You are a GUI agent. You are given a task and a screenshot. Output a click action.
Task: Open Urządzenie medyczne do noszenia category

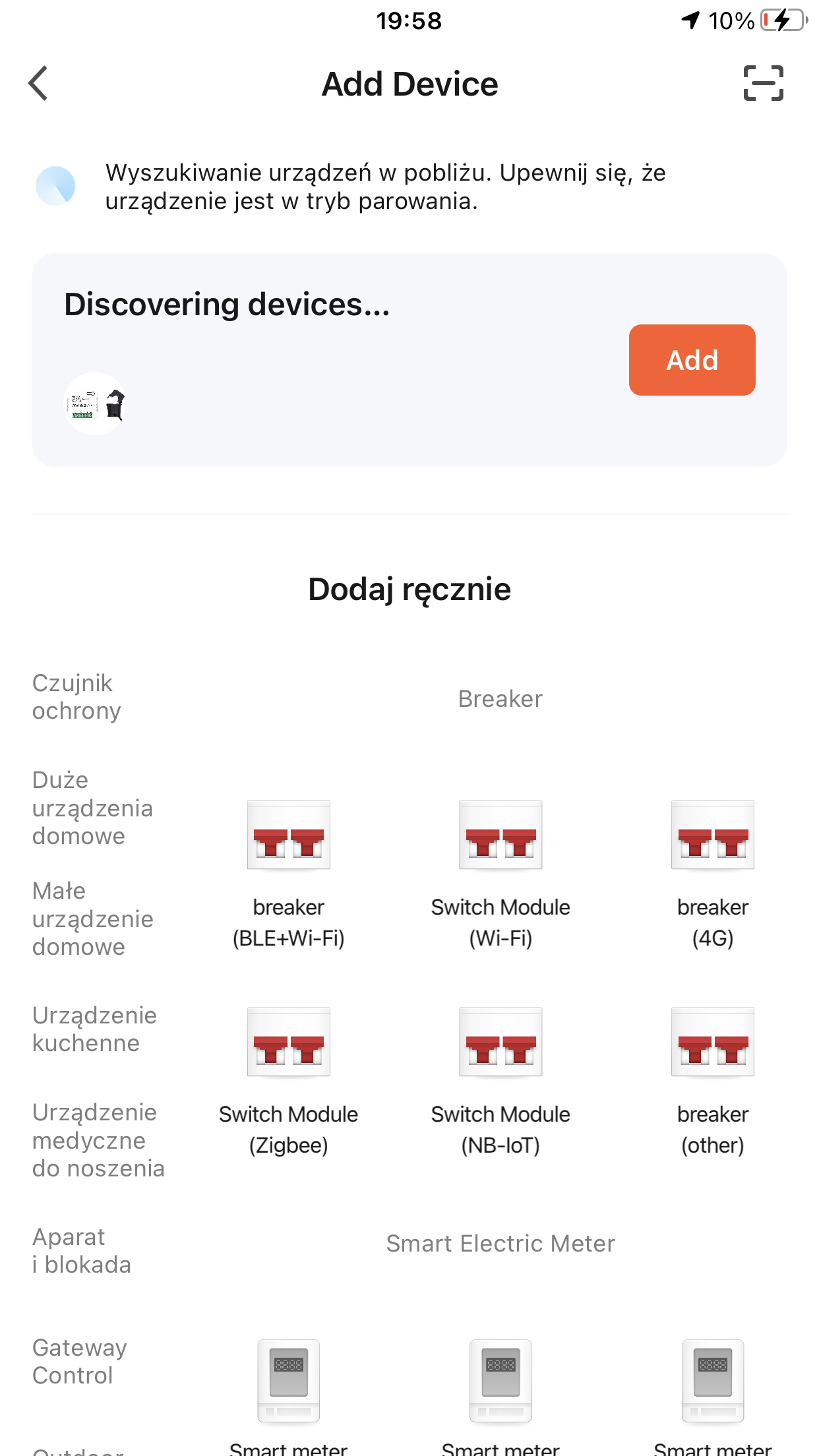click(x=98, y=1140)
